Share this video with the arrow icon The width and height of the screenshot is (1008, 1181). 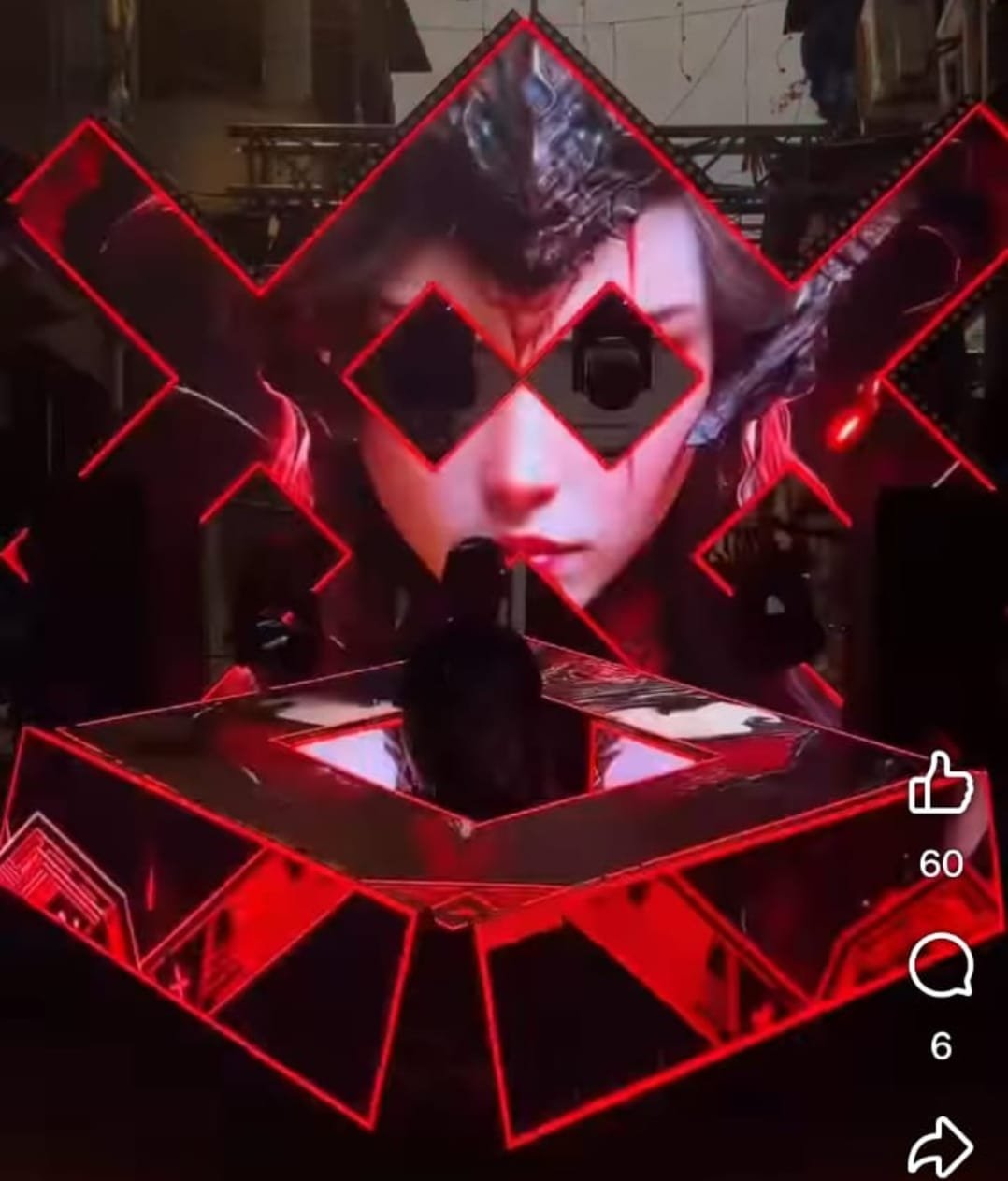[941, 1145]
